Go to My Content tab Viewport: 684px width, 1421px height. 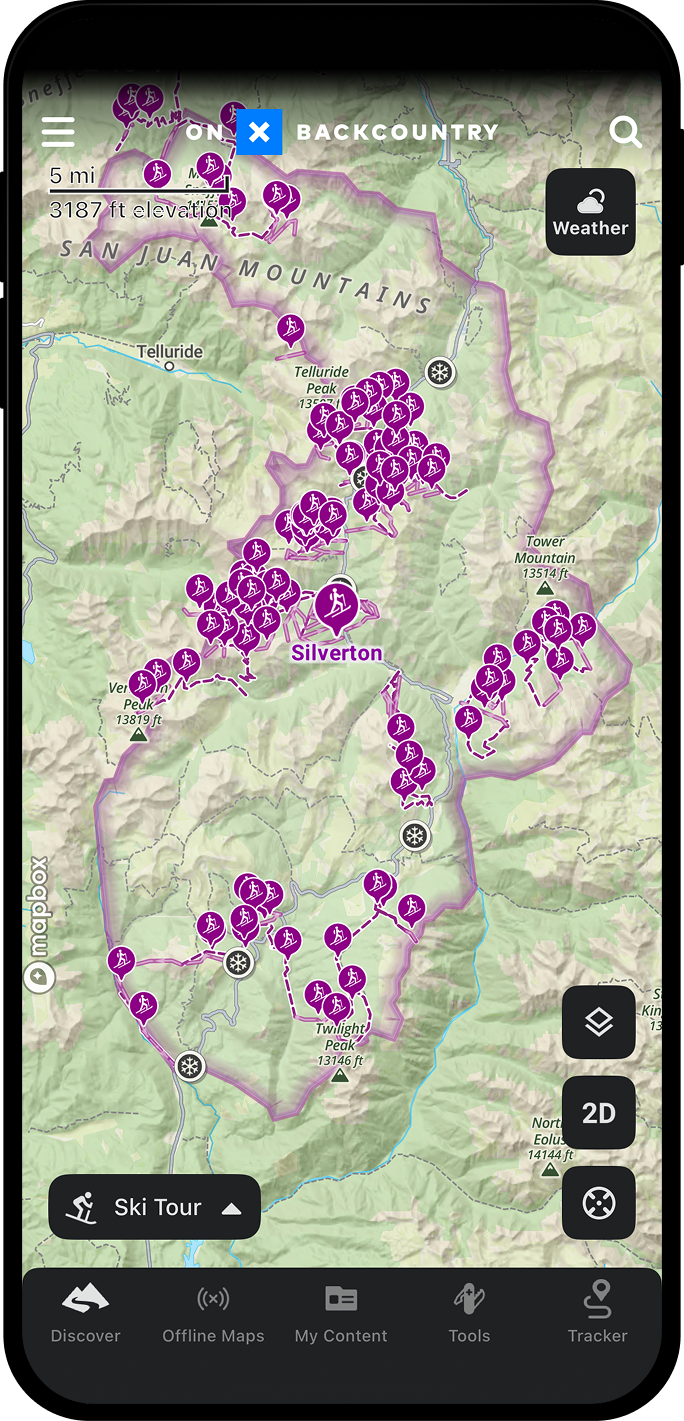coord(341,1314)
